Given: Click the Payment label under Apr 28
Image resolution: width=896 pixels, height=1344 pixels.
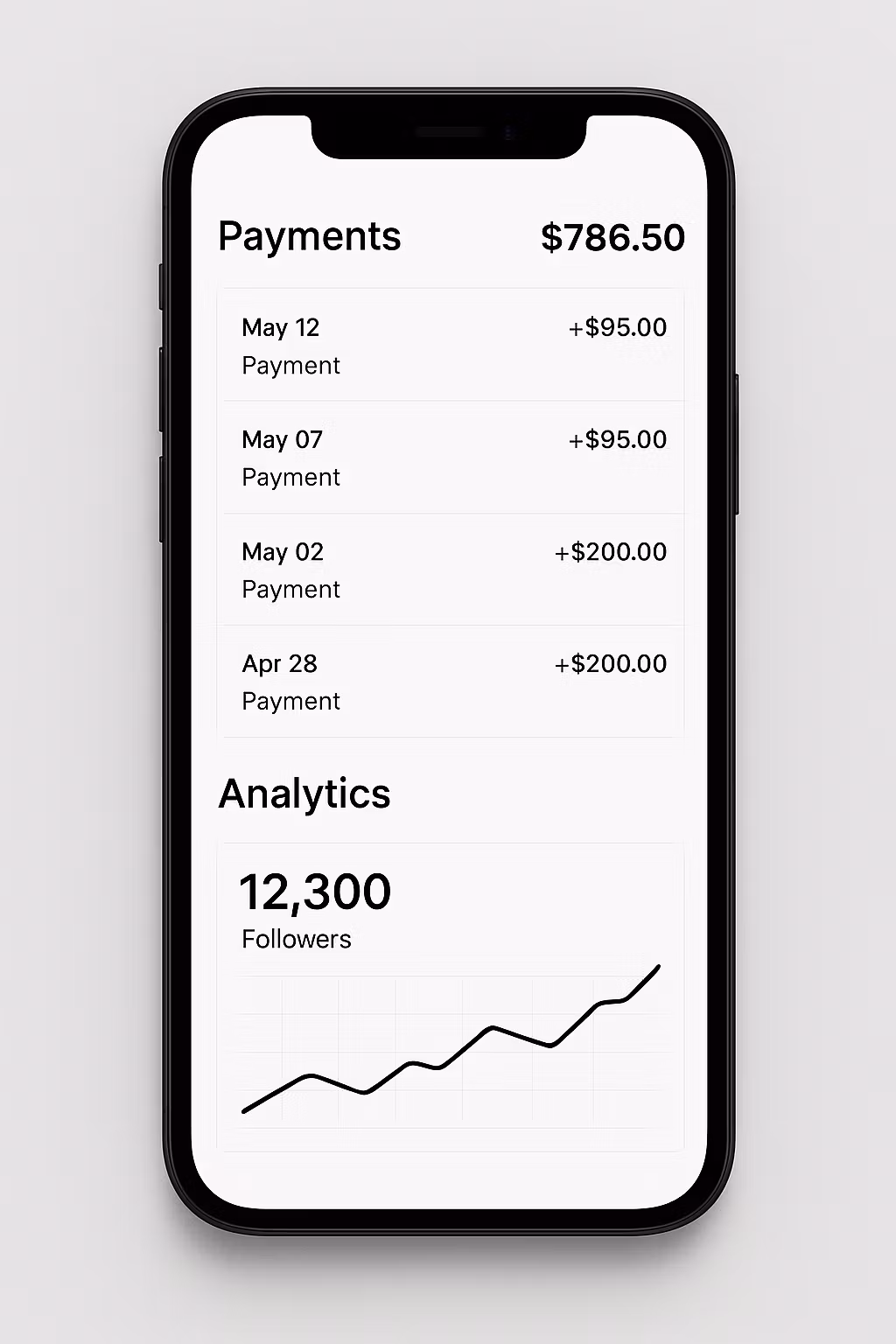Looking at the screenshot, I should click(x=290, y=700).
